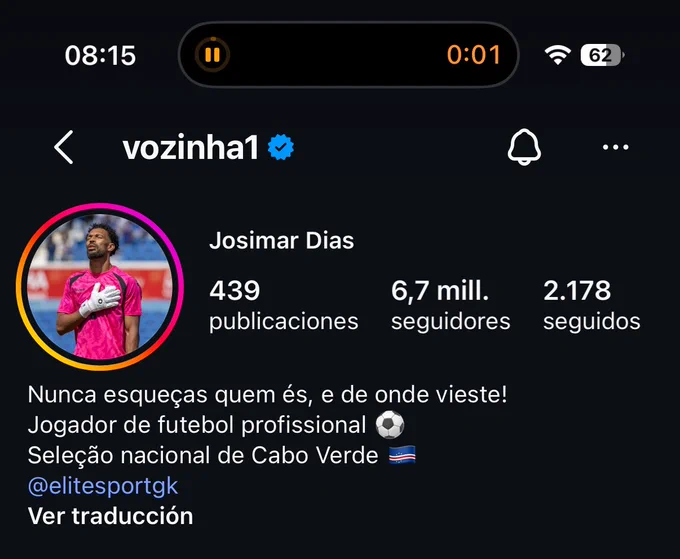
Task: Open the three-dot options menu
Action: [615, 147]
